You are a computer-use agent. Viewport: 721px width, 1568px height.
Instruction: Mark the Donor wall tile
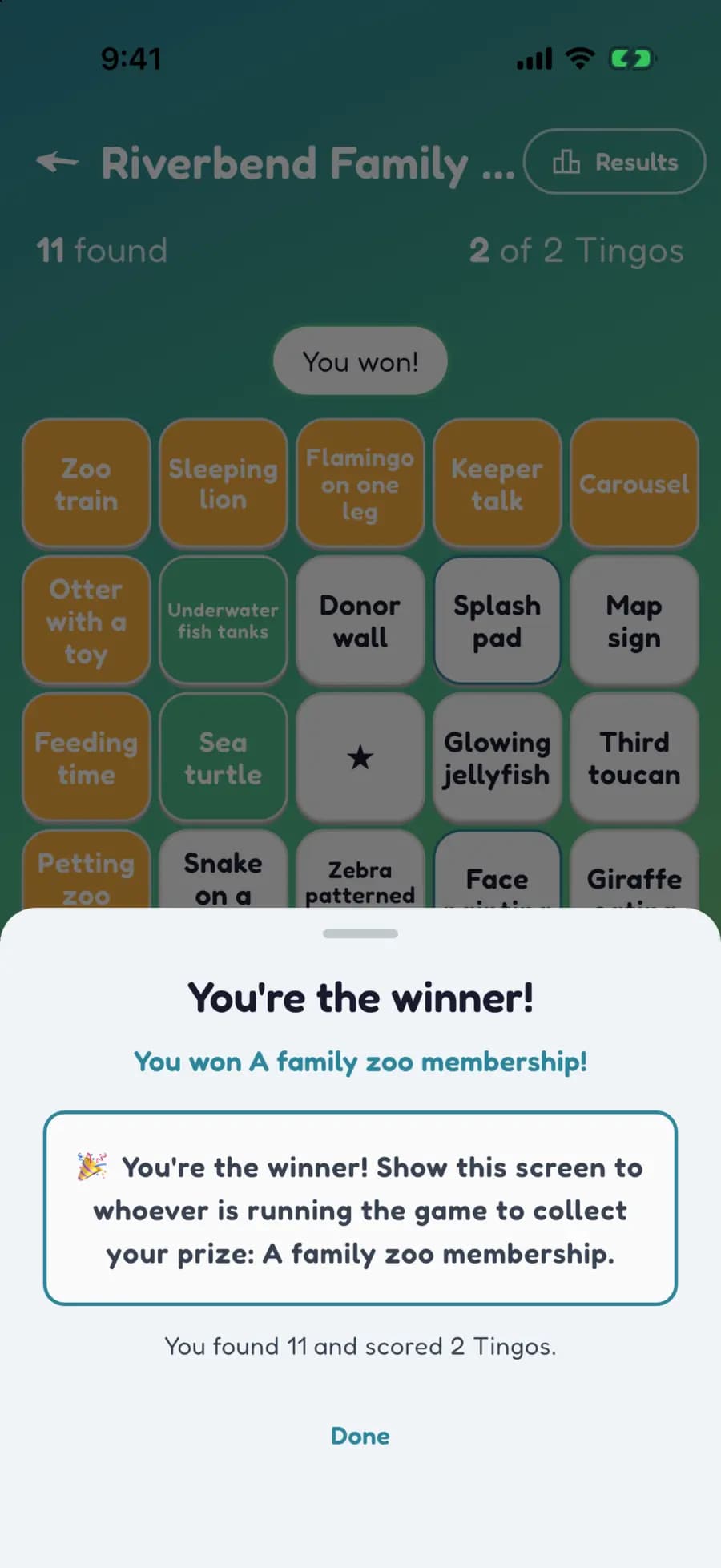tap(360, 621)
